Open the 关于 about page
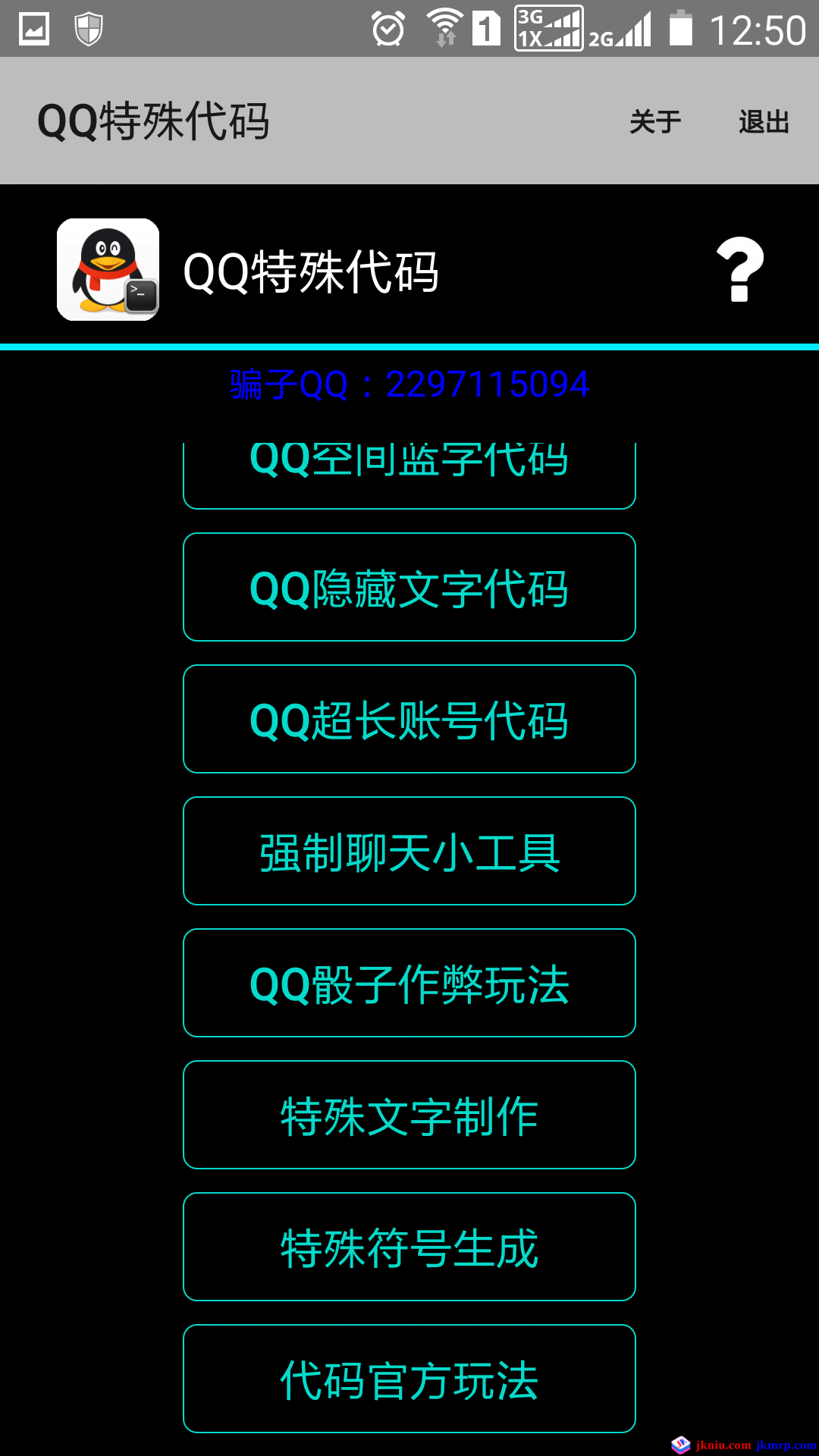The image size is (819, 1456). coord(655,121)
